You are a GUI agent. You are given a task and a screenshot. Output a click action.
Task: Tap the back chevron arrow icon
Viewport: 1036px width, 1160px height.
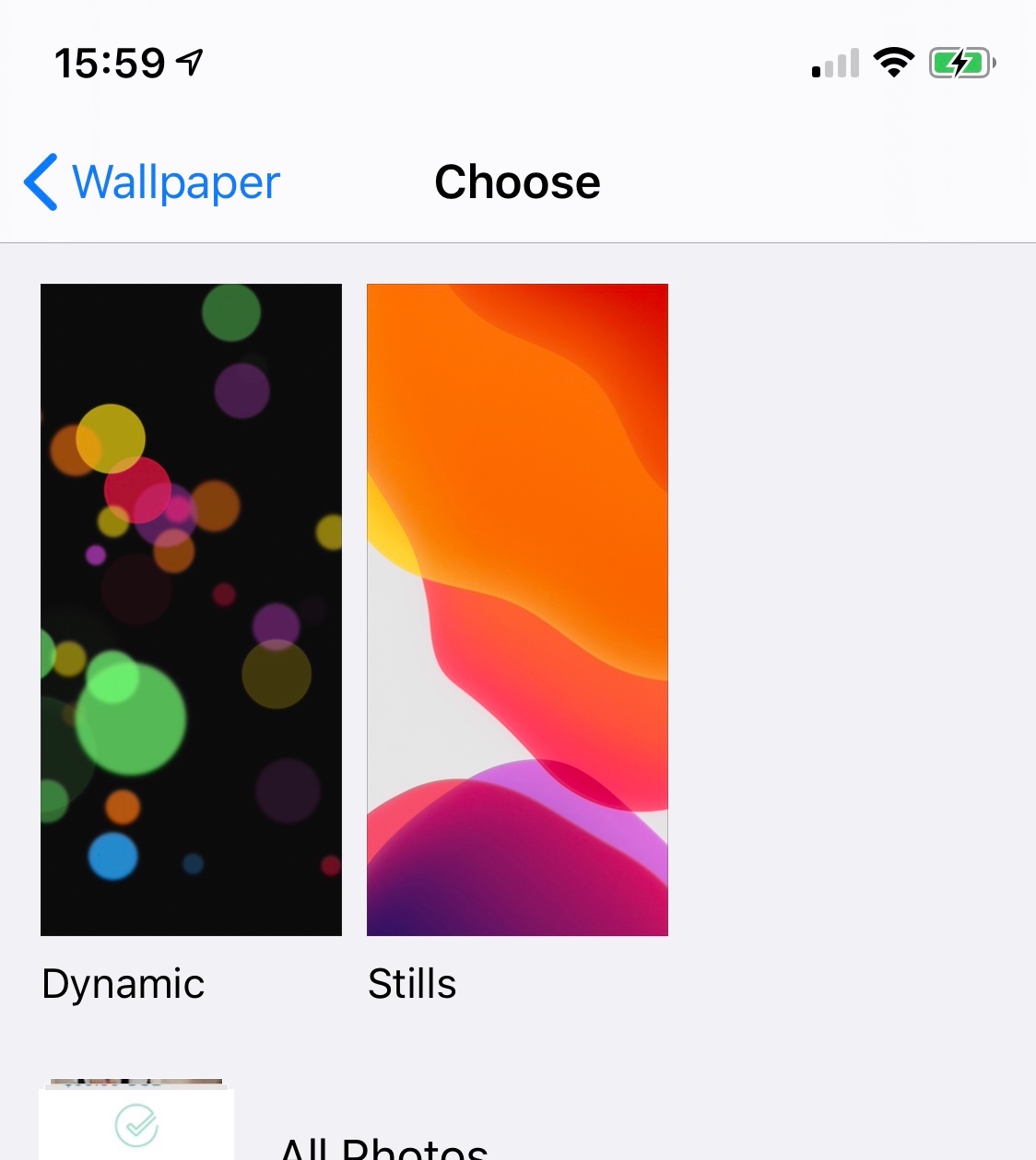coord(39,182)
